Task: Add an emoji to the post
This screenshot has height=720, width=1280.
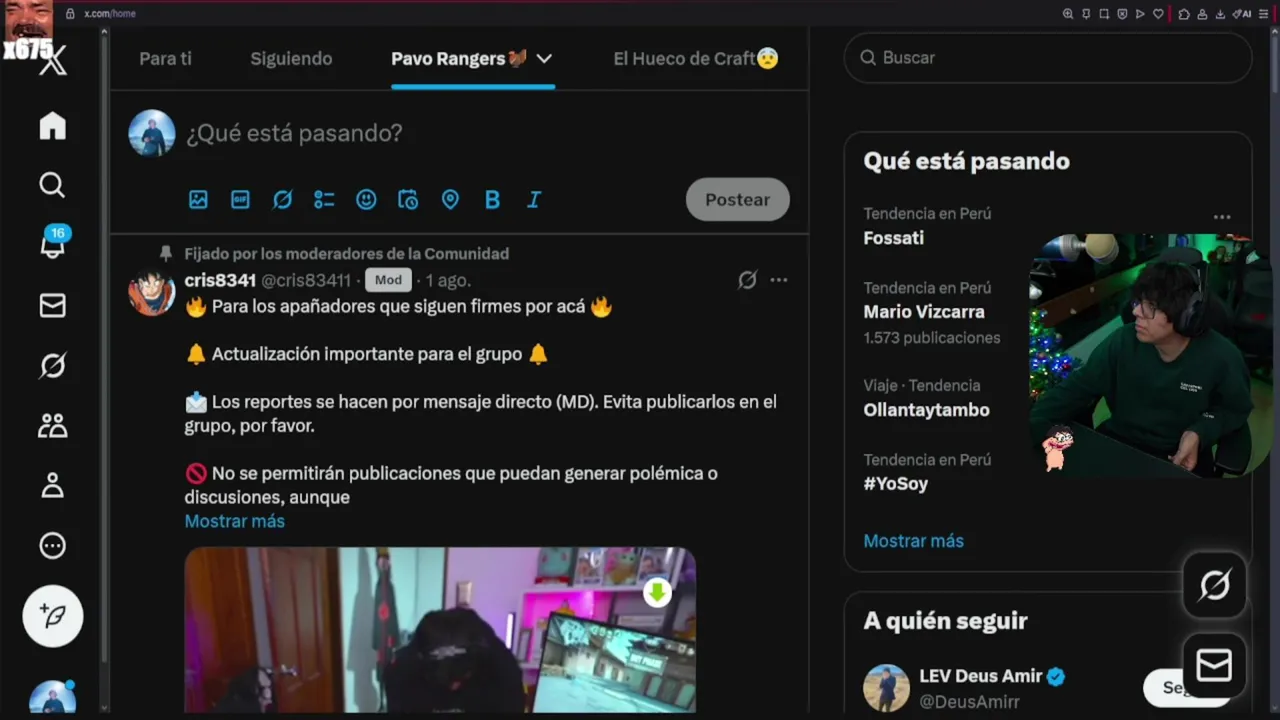Action: pyautogui.click(x=366, y=200)
